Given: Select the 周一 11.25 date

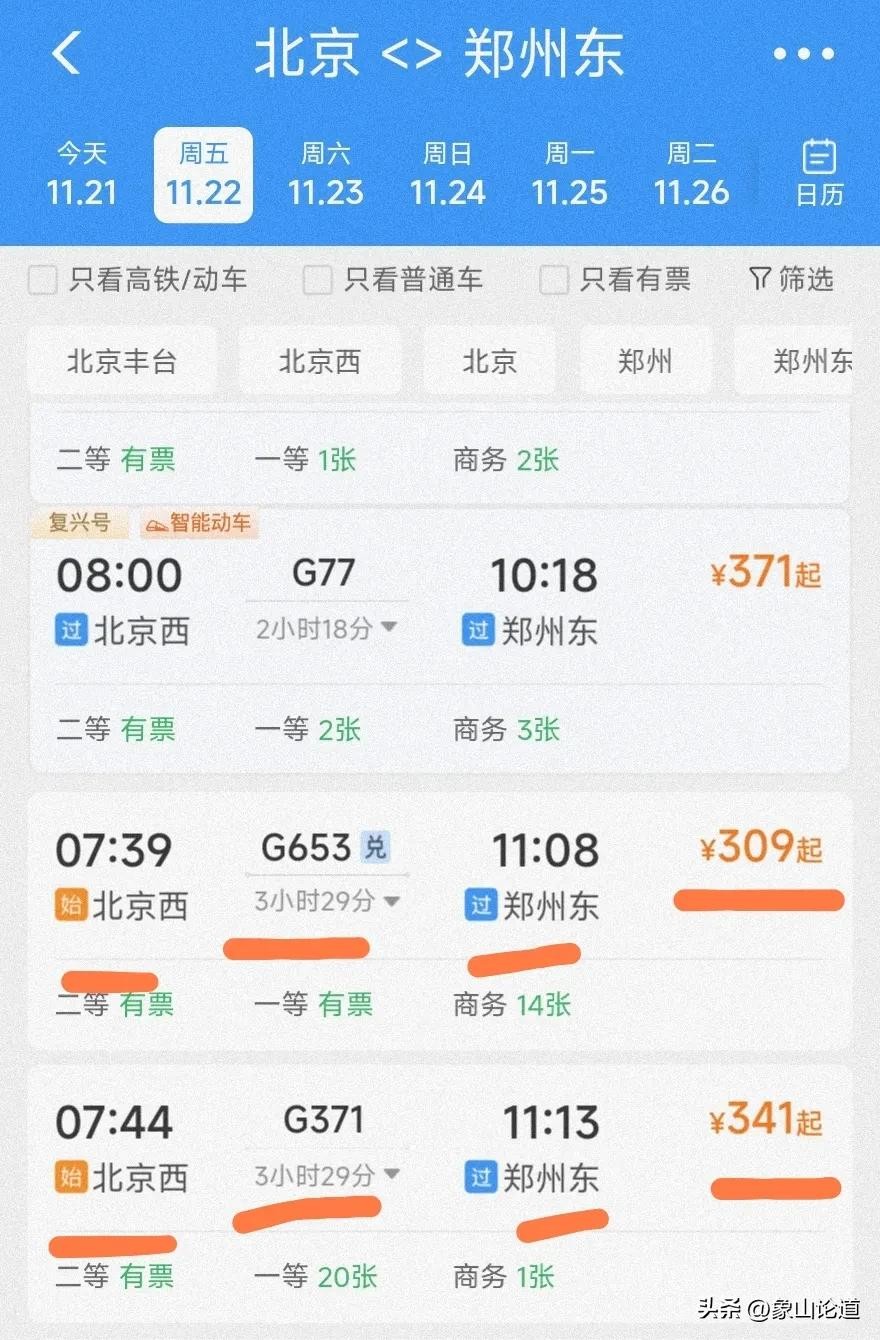Looking at the screenshot, I should (x=570, y=174).
